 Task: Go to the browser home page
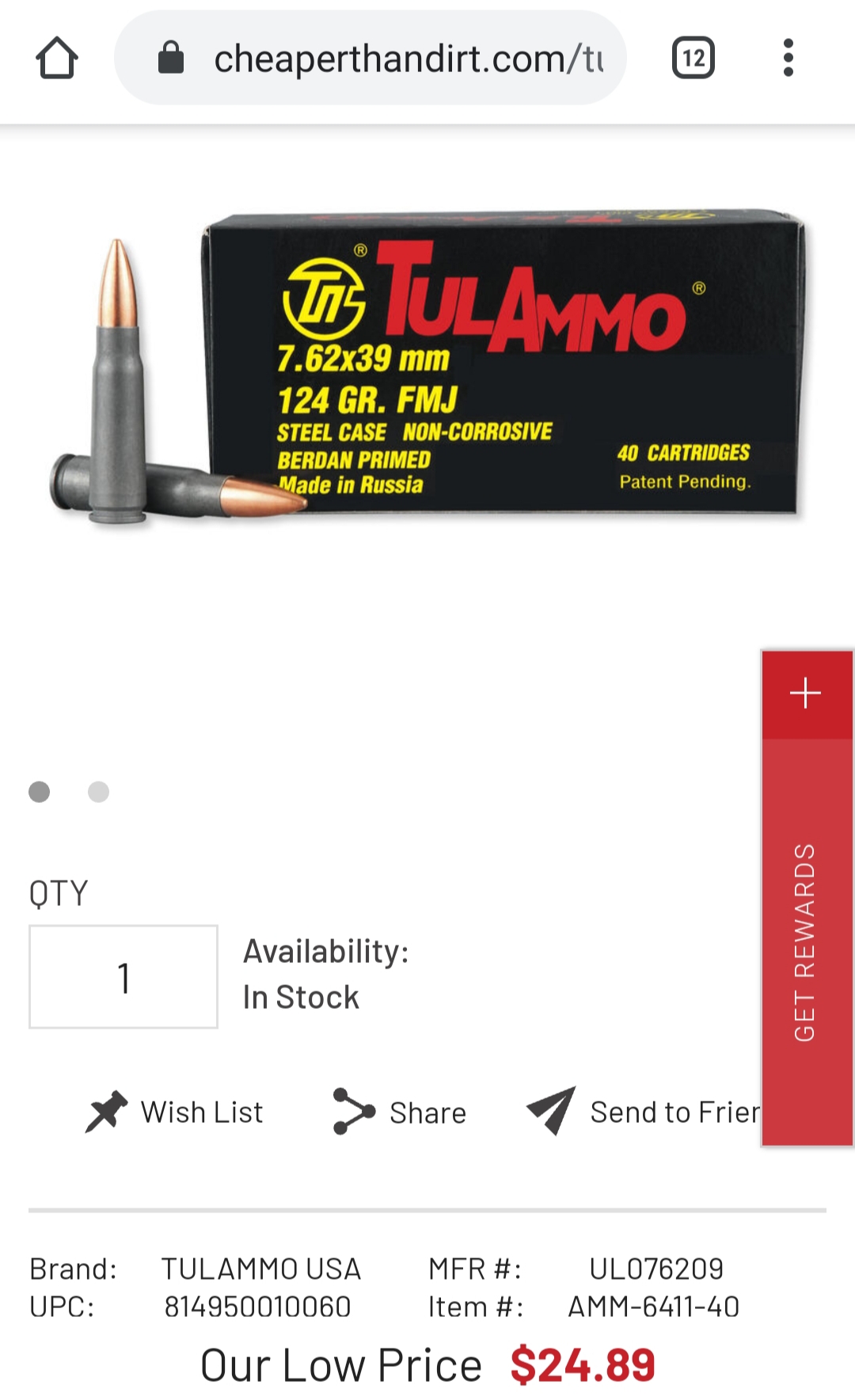57,58
